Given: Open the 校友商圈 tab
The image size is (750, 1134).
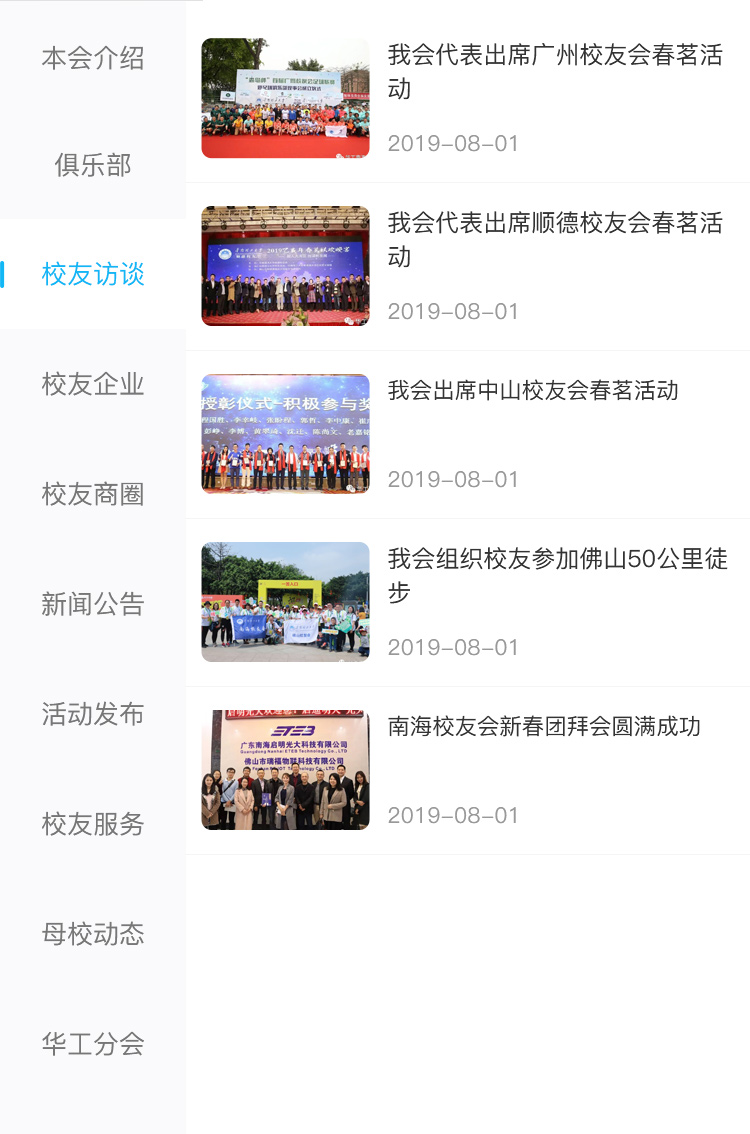Looking at the screenshot, I should coord(93,494).
